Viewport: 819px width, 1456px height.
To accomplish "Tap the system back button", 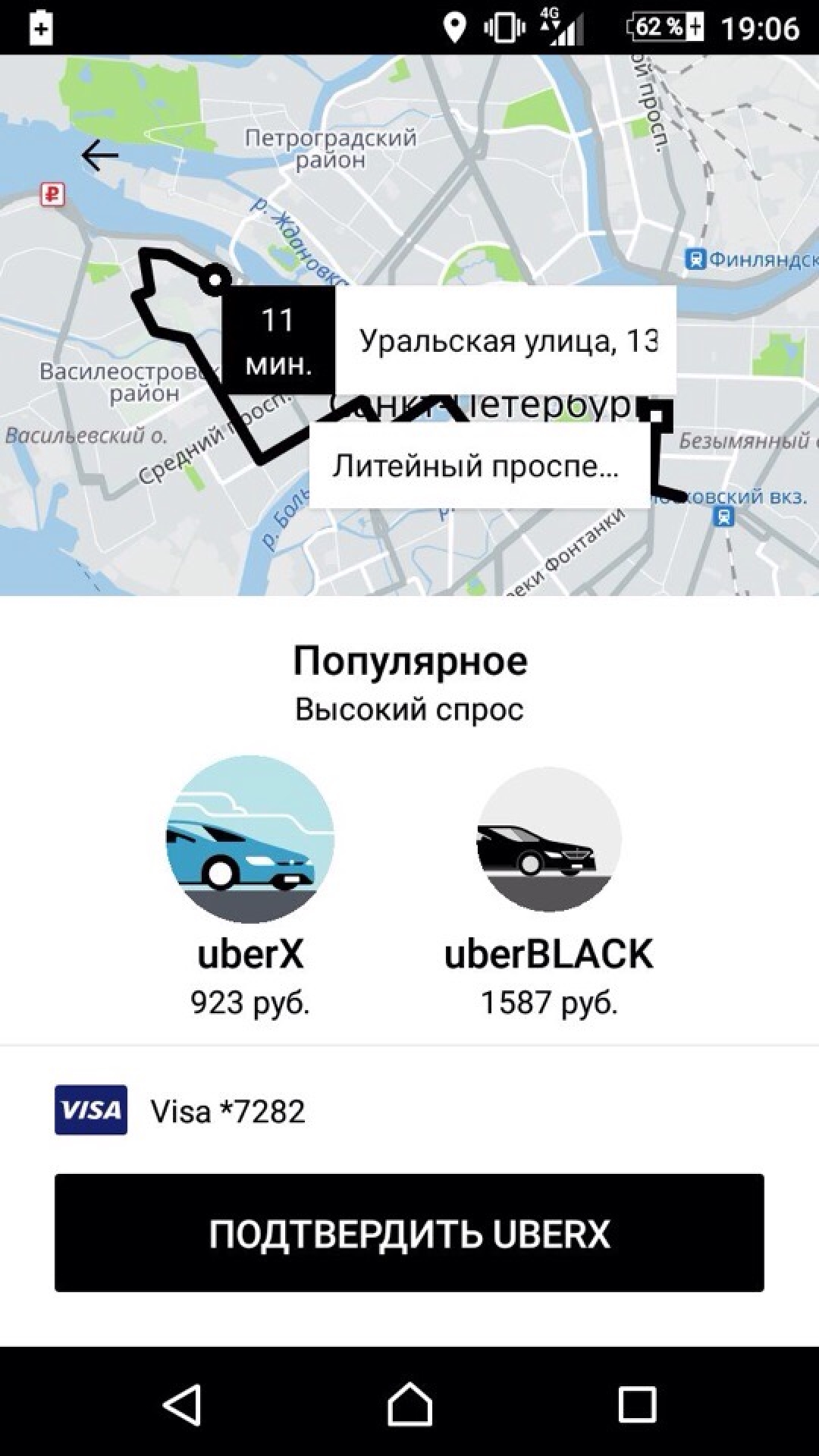I will click(x=182, y=1403).
